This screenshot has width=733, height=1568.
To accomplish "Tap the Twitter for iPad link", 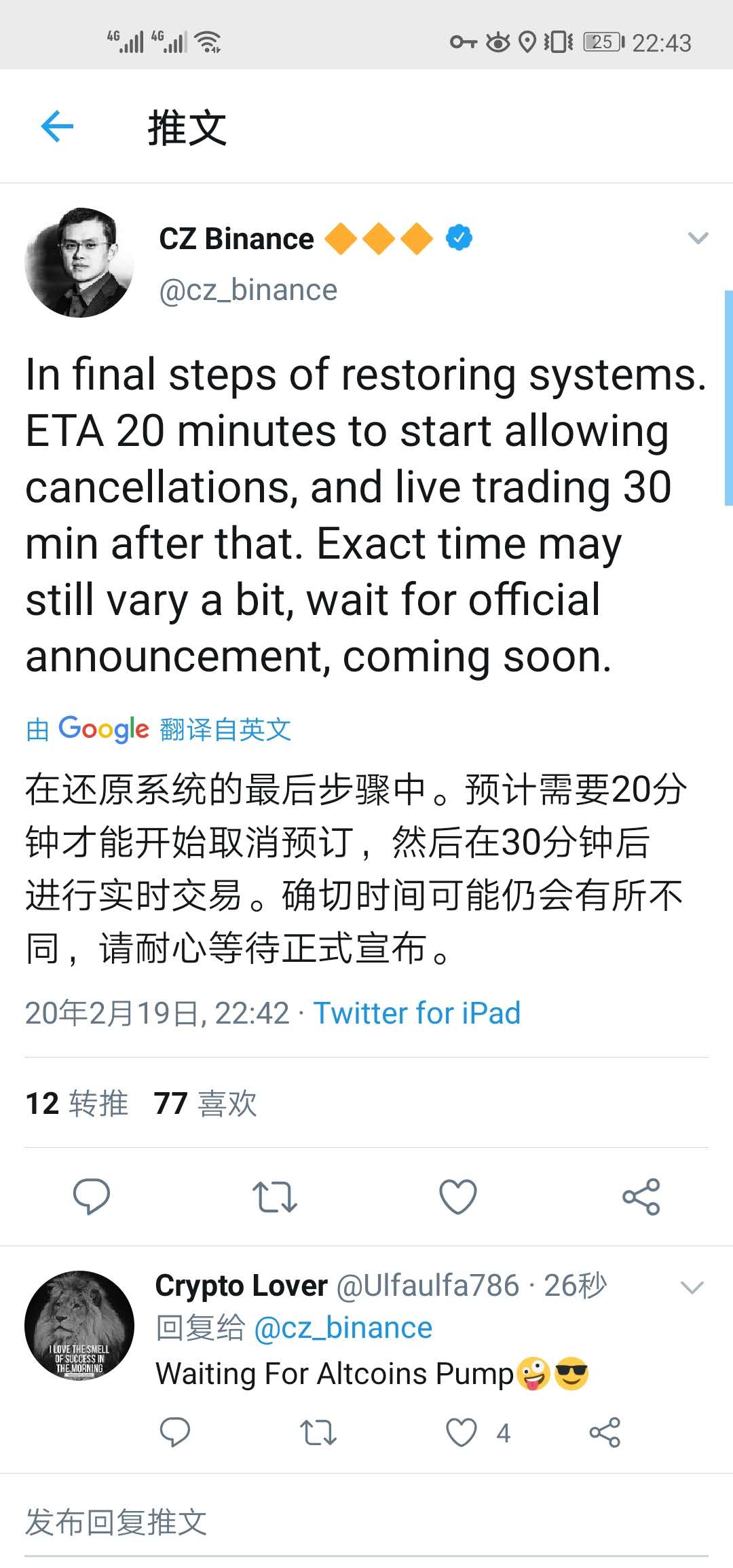I will point(416,1013).
